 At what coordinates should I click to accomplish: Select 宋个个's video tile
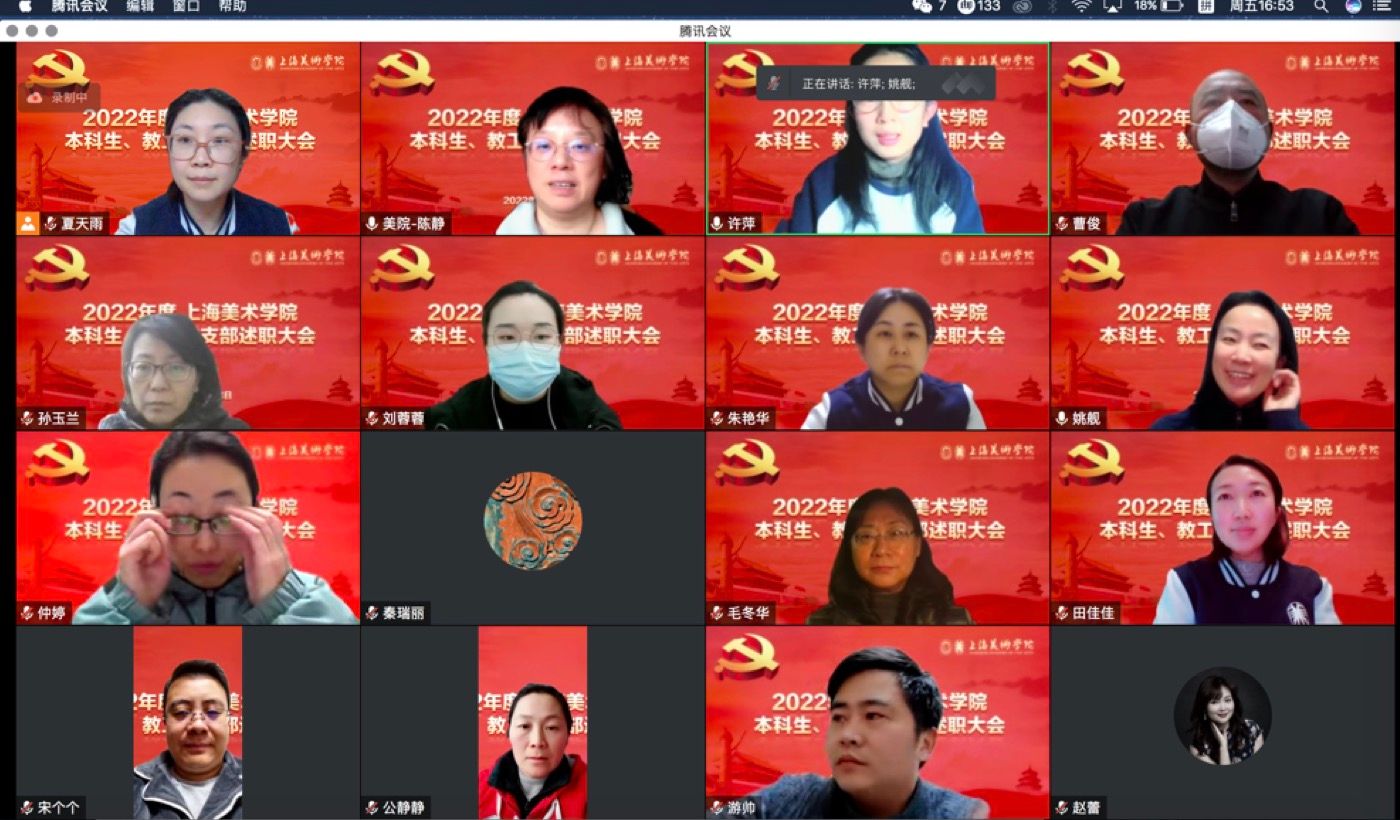tap(187, 722)
